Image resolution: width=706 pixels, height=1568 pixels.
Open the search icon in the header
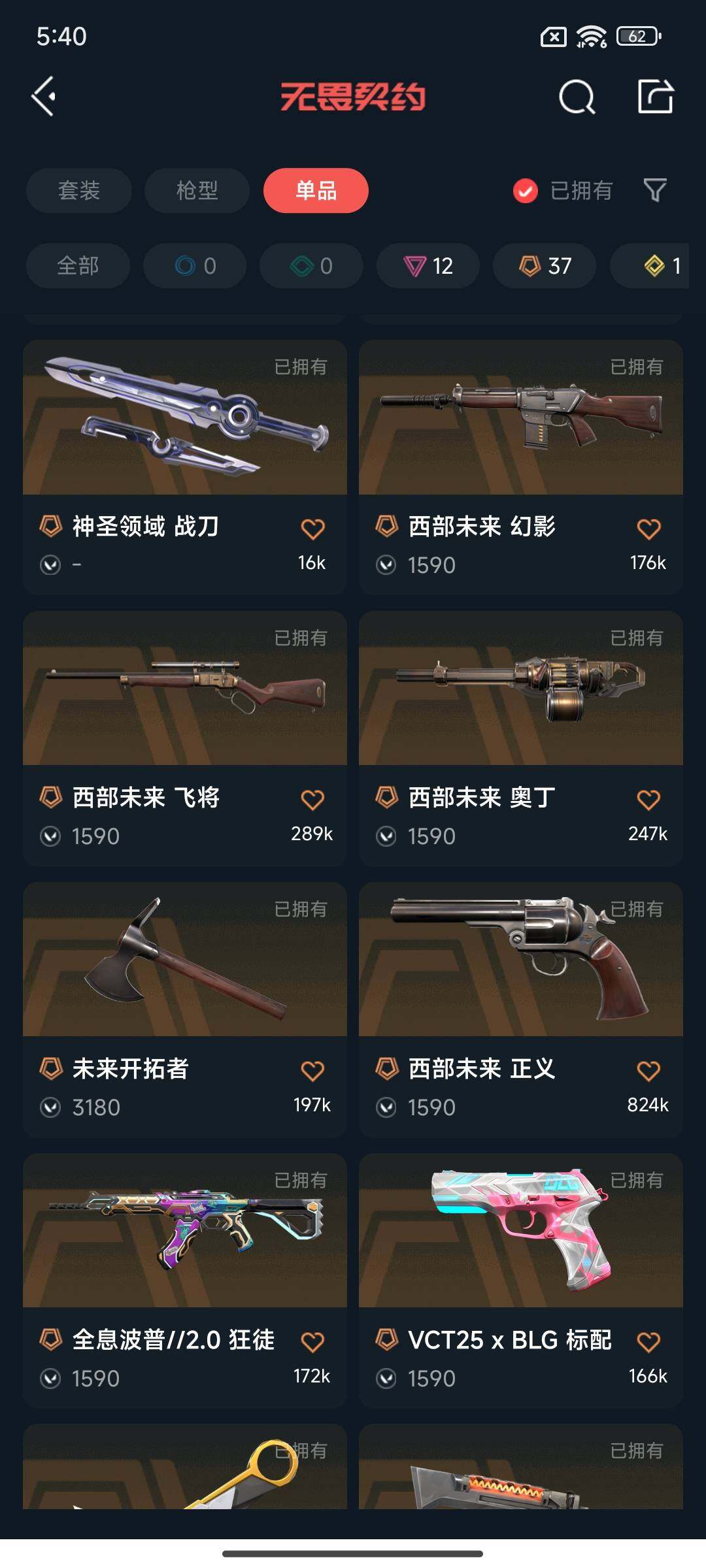tap(577, 97)
